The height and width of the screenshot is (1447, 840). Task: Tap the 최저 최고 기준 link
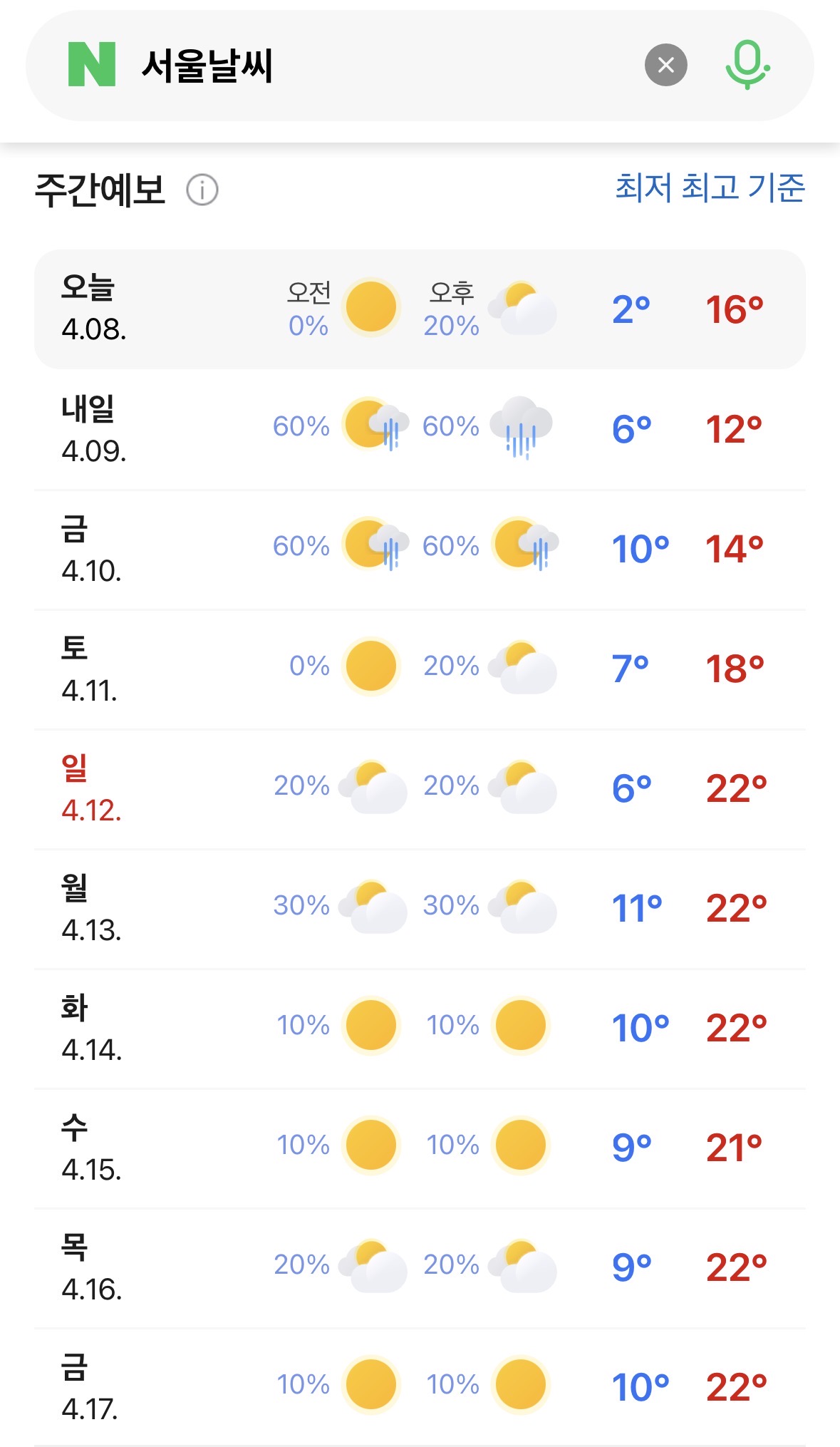[710, 188]
